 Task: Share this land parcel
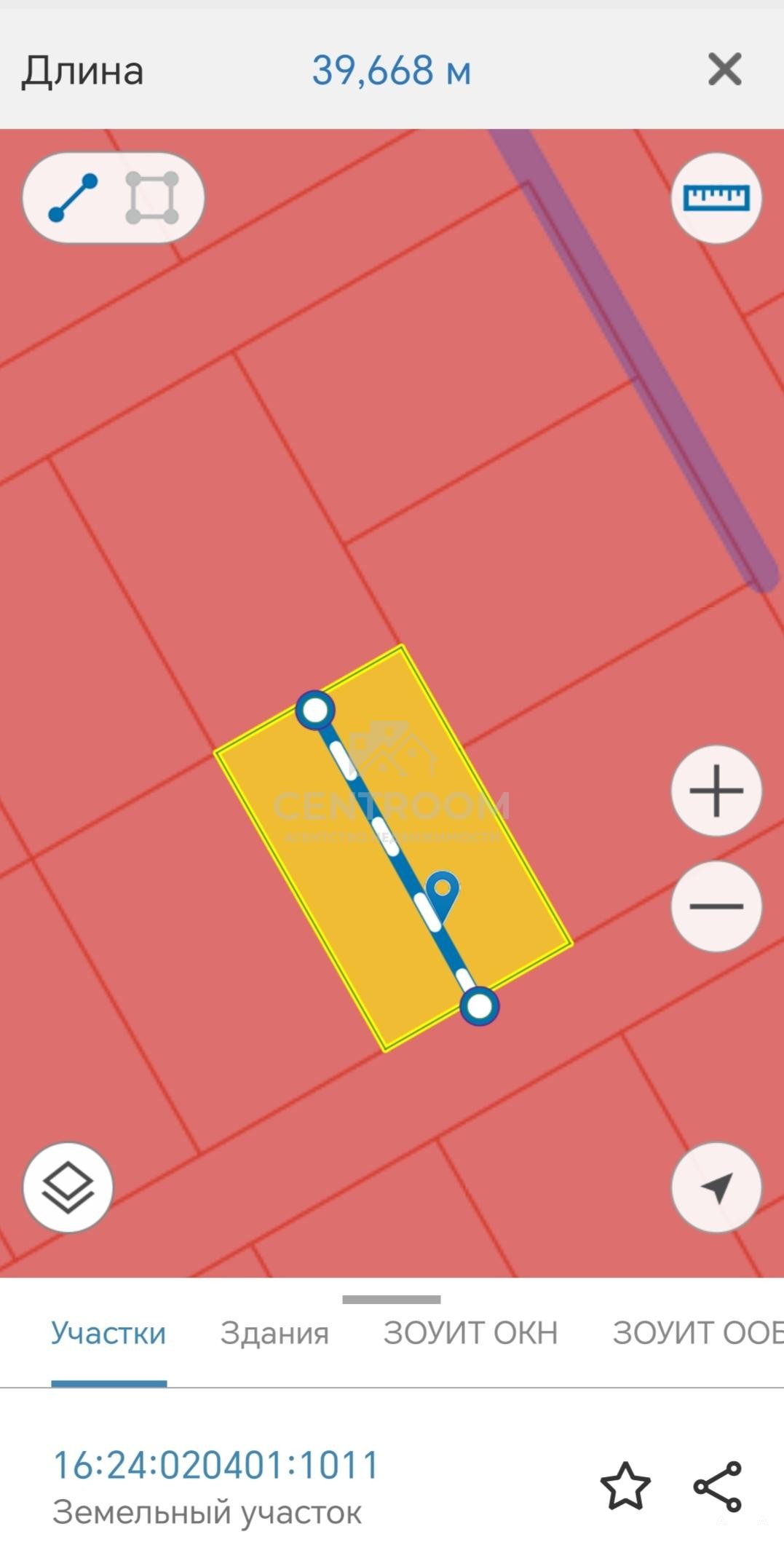[718, 1485]
